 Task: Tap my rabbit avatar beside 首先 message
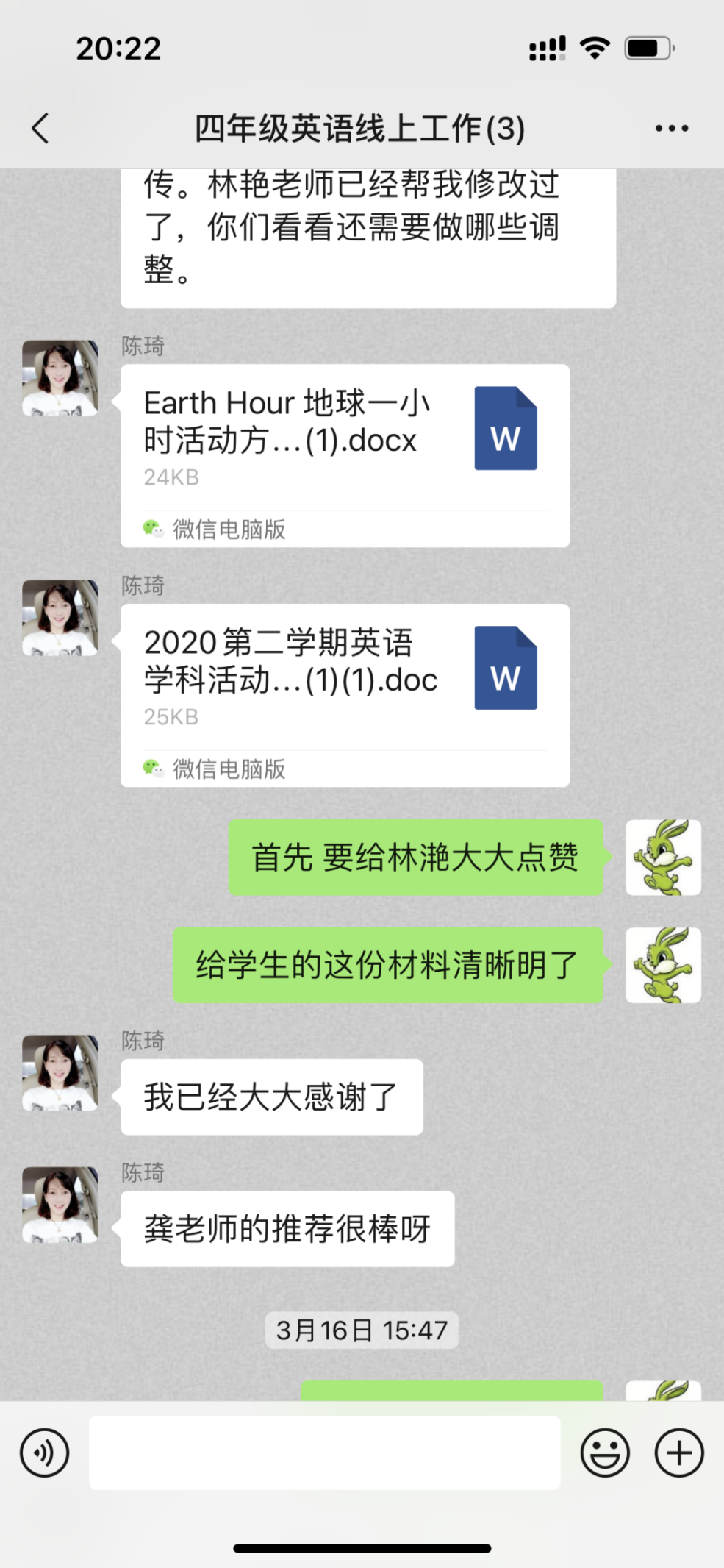pos(663,857)
